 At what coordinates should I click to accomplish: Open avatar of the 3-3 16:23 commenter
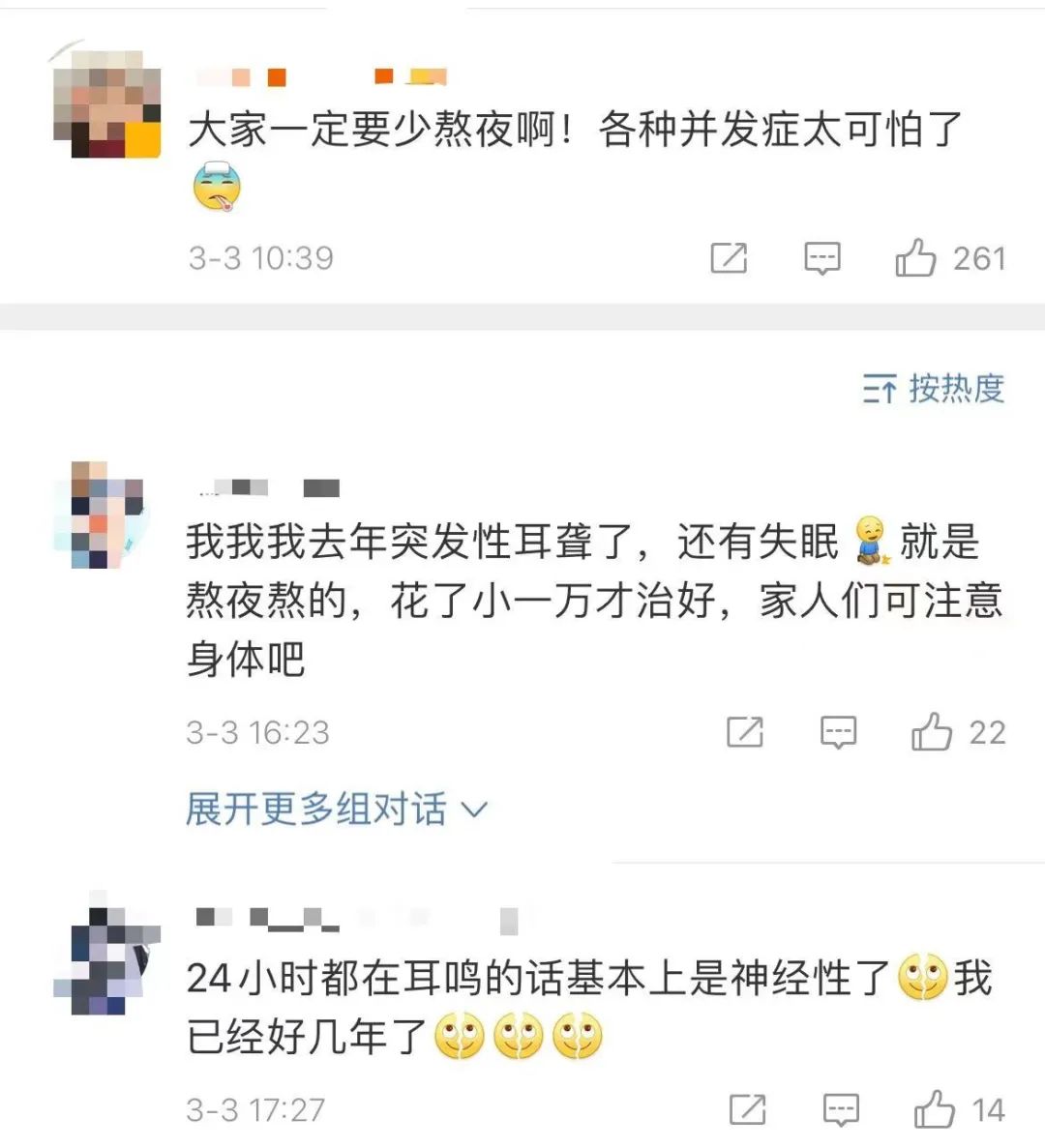click(106, 515)
